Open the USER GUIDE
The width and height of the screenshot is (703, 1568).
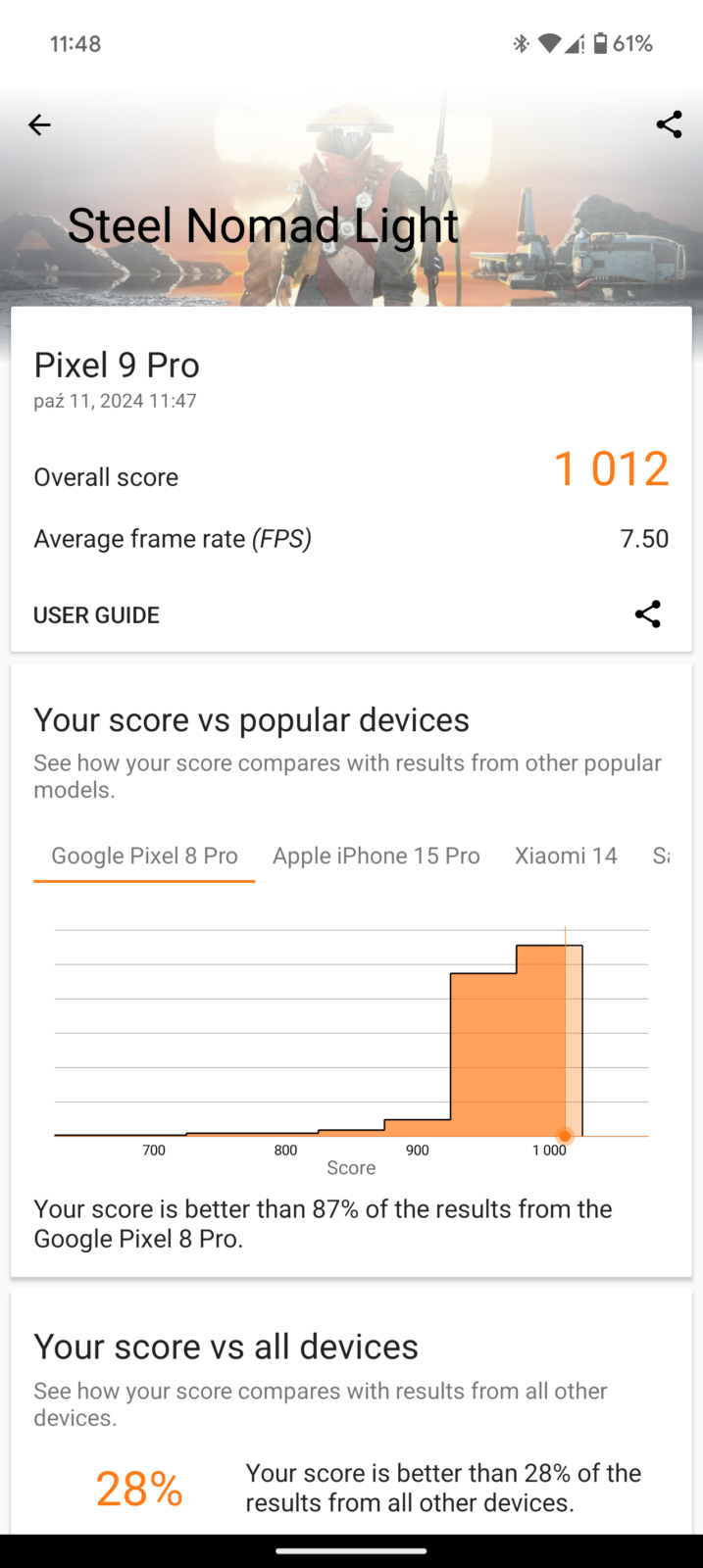pos(96,615)
